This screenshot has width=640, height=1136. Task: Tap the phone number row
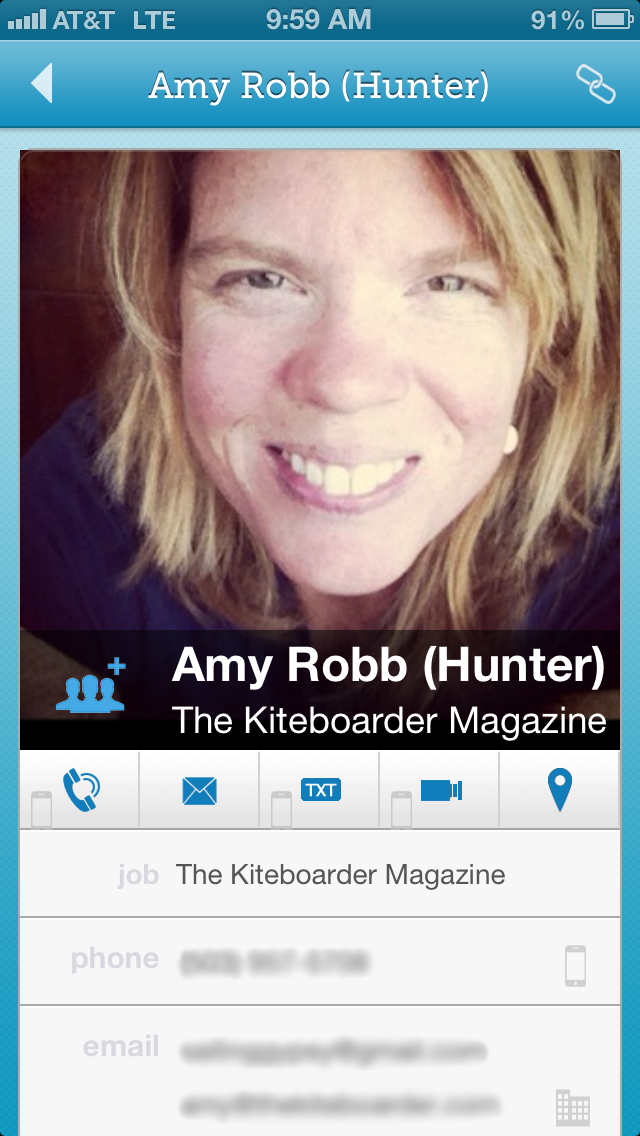(x=320, y=962)
